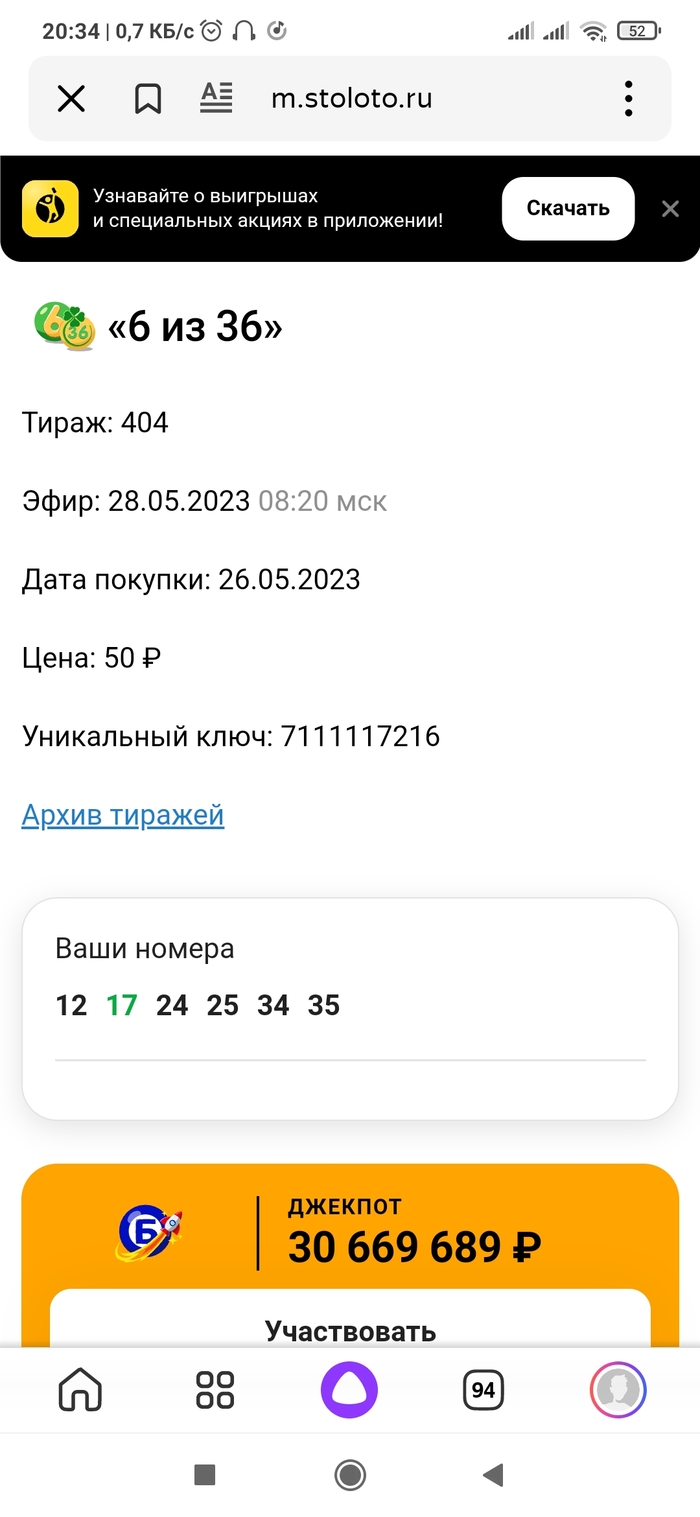Open reader mode for the page
Image resolution: width=700 pixels, height=1517 pixels.
(x=216, y=98)
